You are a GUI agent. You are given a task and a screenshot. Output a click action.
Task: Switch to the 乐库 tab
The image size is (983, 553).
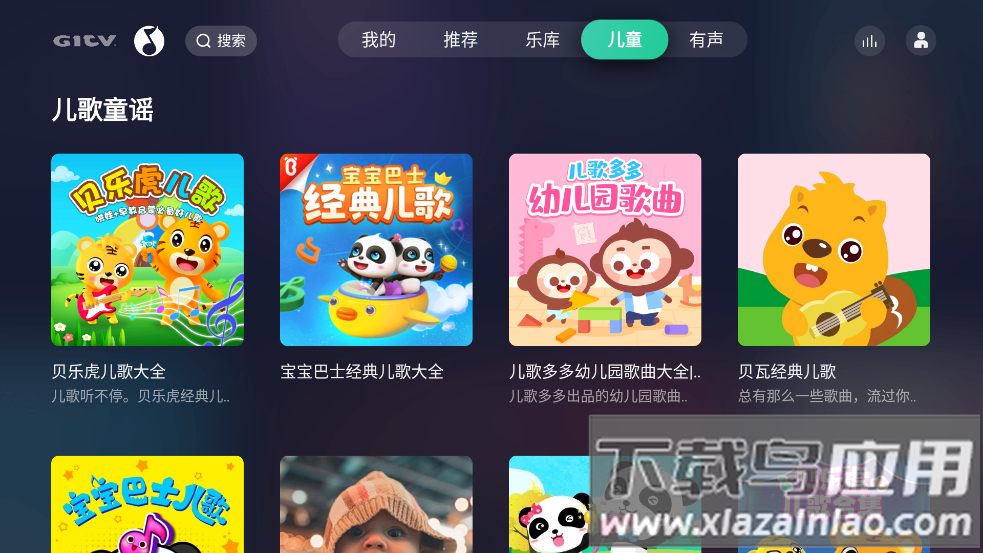point(543,40)
